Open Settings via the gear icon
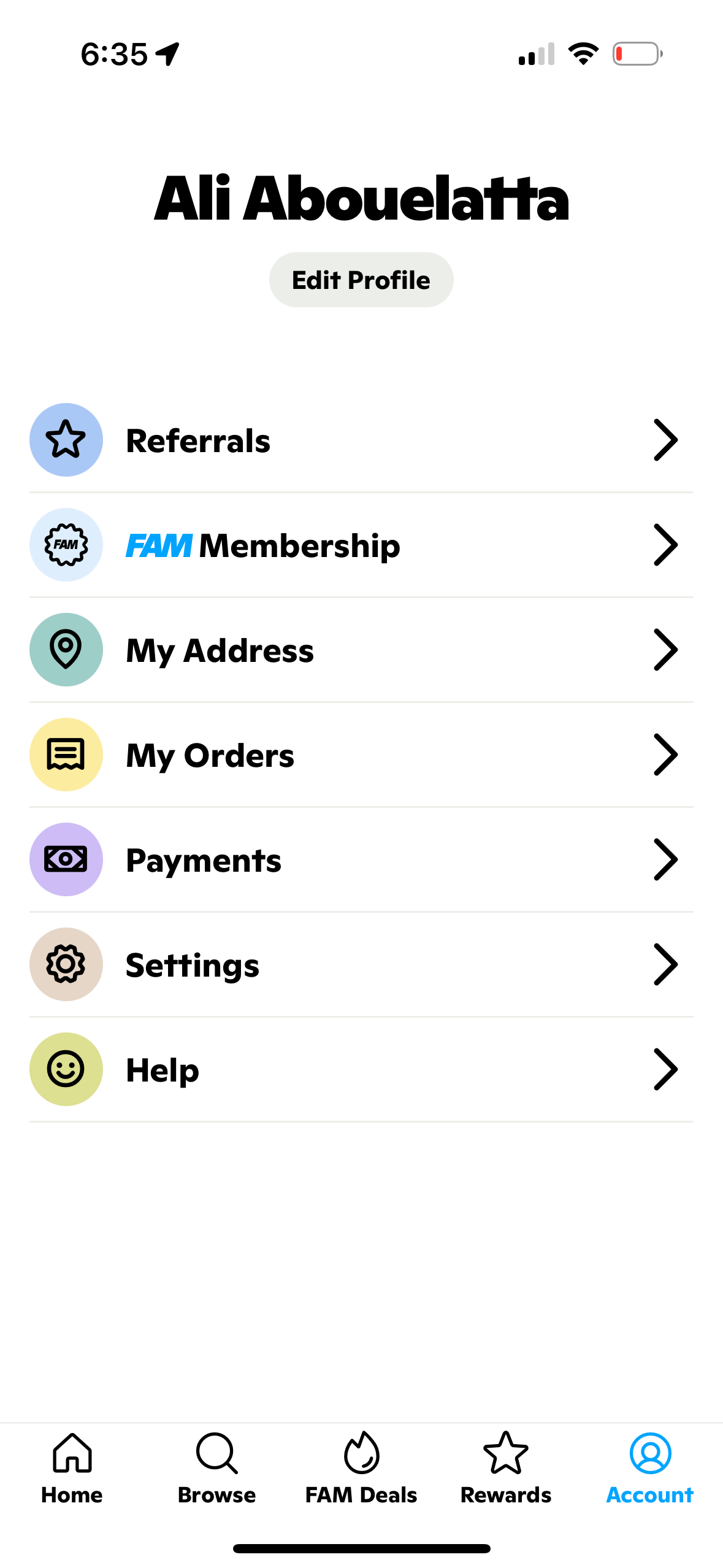This screenshot has height=1568, width=723. [66, 964]
